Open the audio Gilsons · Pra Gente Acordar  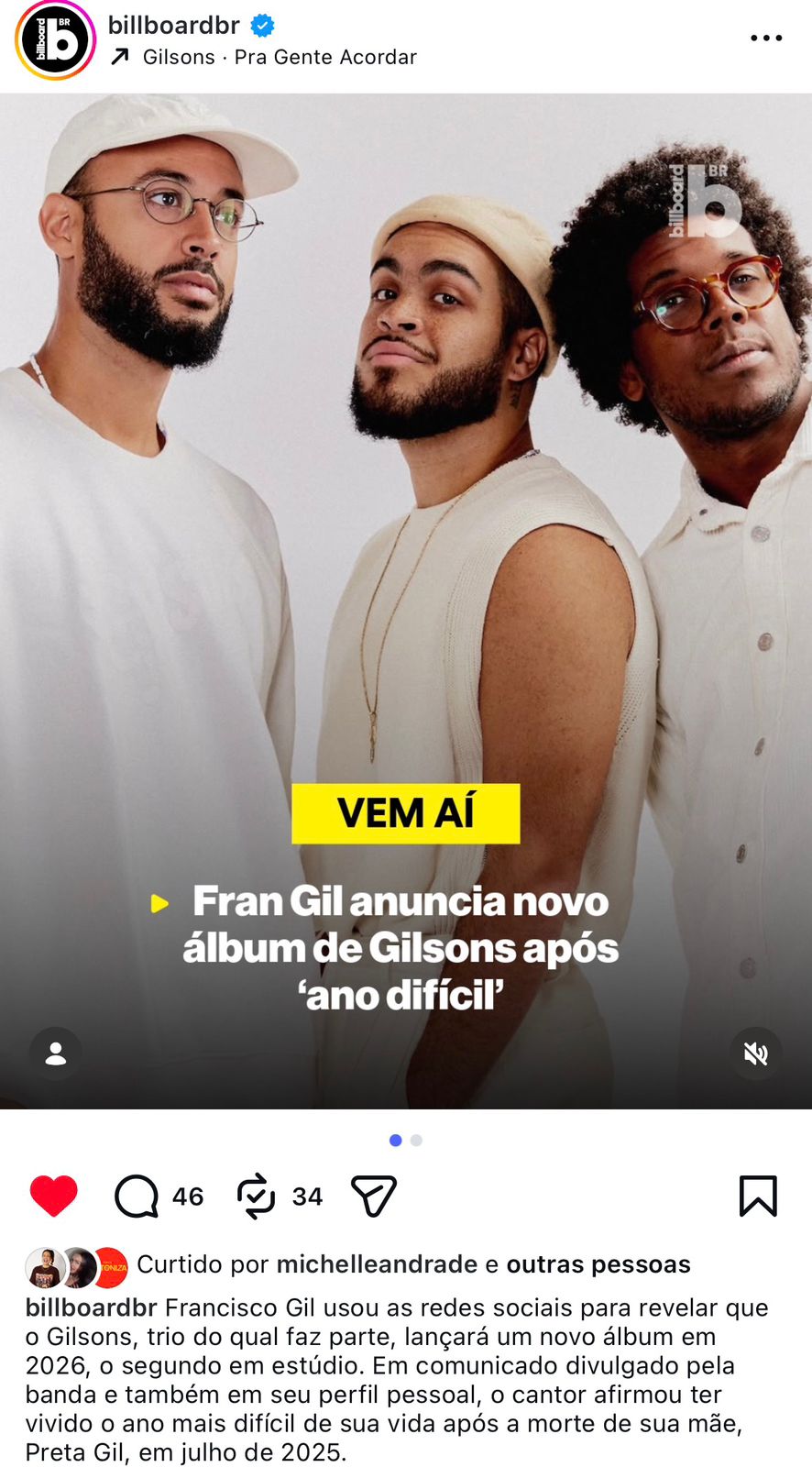coord(279,57)
